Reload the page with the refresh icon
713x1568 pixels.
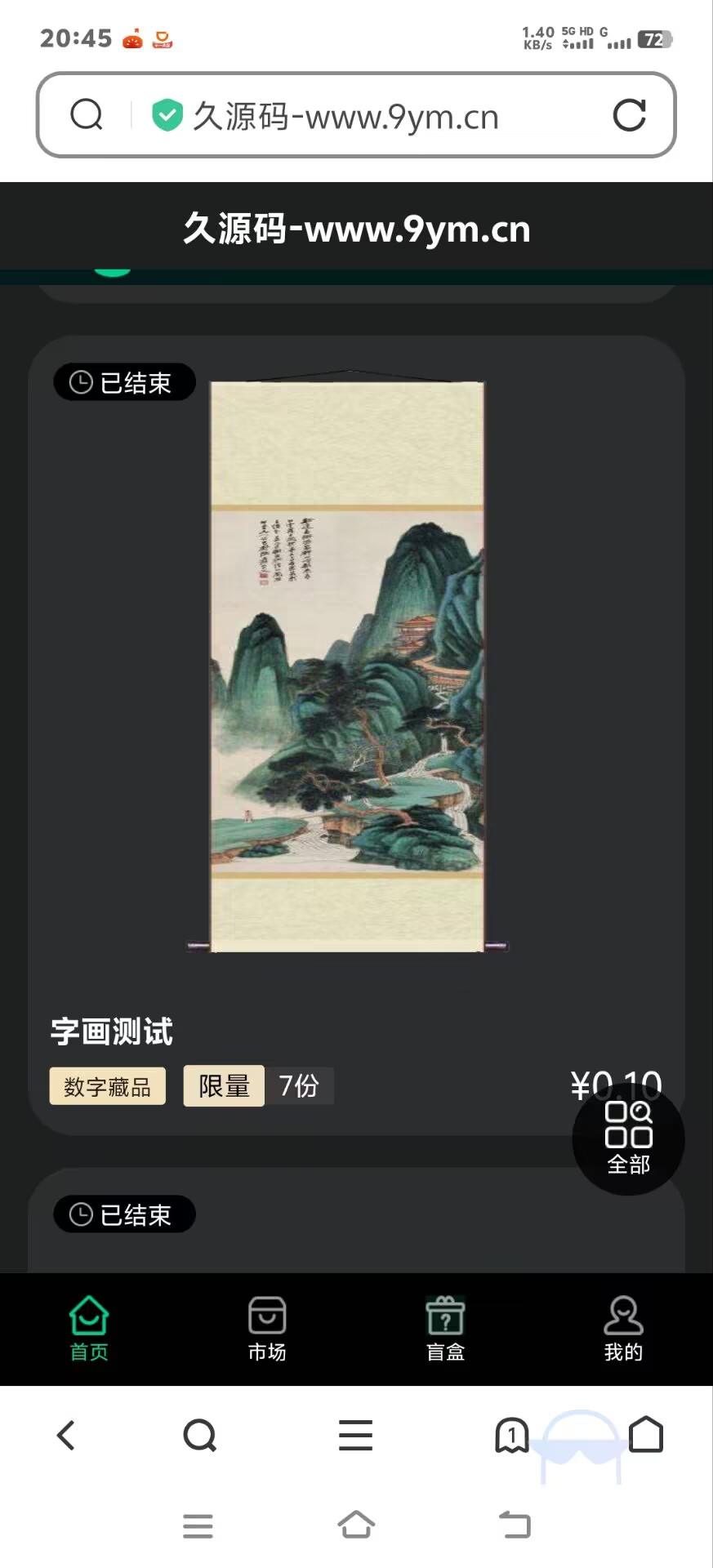pos(629,115)
